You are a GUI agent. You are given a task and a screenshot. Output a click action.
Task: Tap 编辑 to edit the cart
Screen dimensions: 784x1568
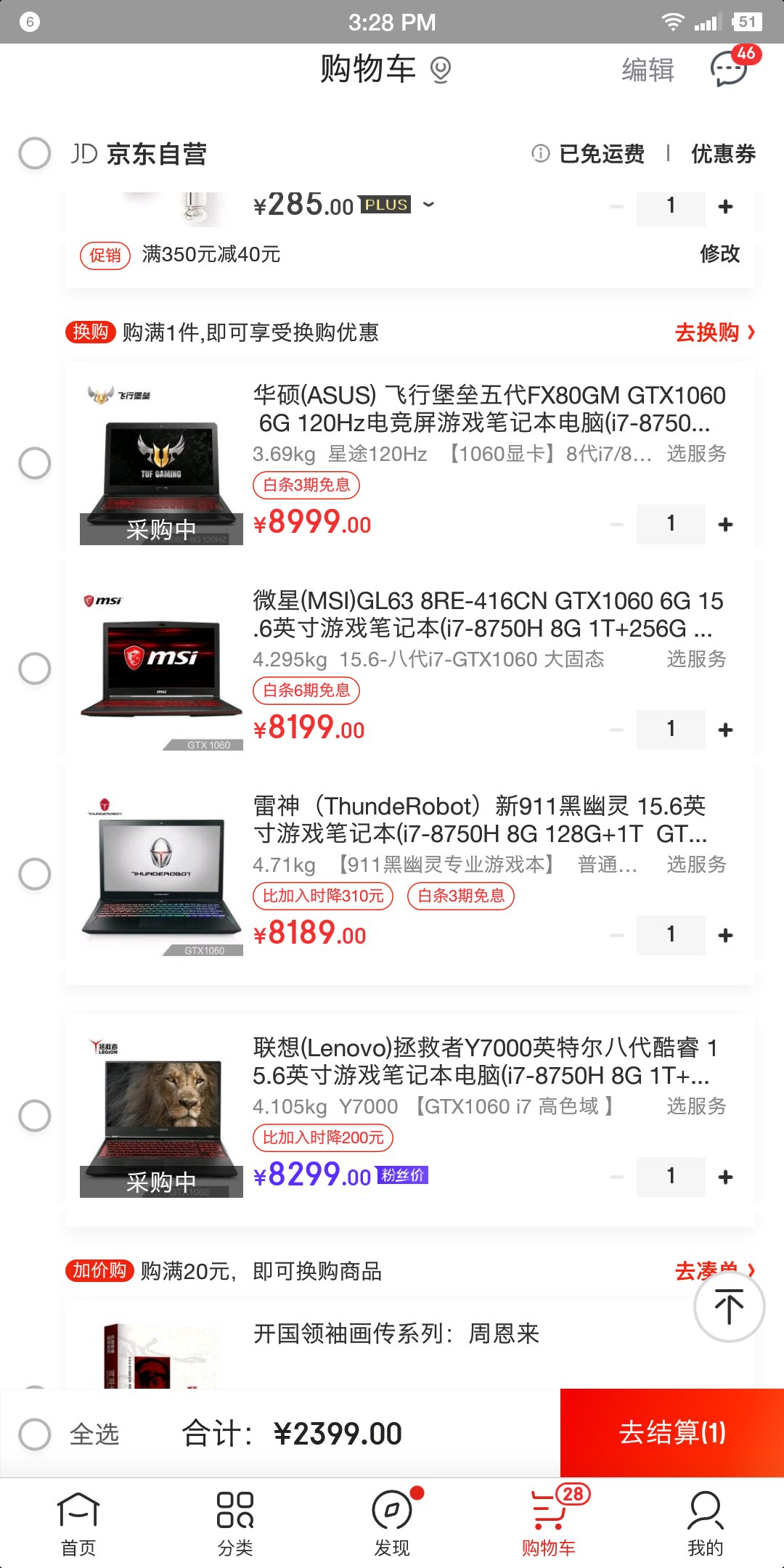click(x=648, y=70)
